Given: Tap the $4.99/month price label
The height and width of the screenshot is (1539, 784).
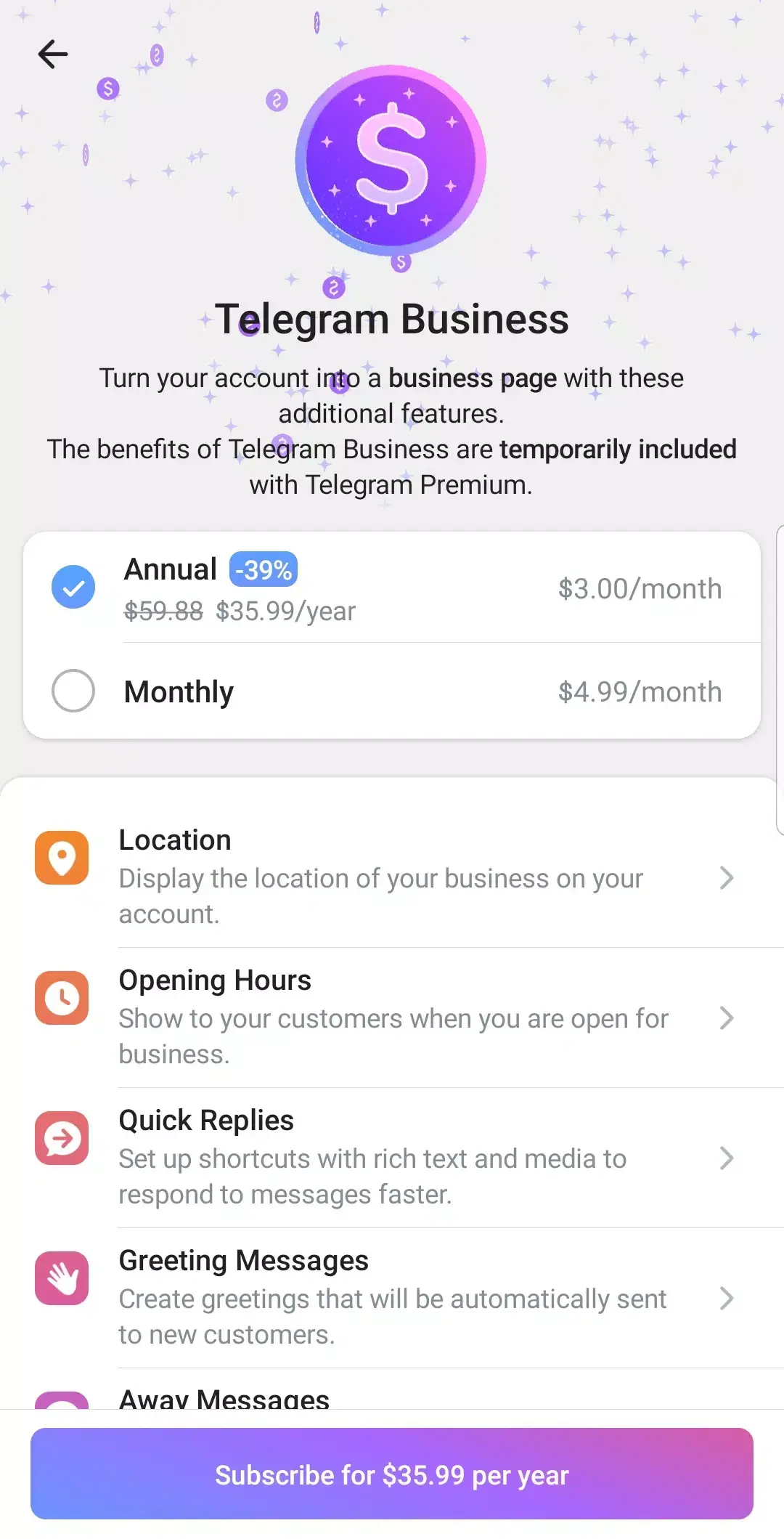Looking at the screenshot, I should tap(639, 691).
